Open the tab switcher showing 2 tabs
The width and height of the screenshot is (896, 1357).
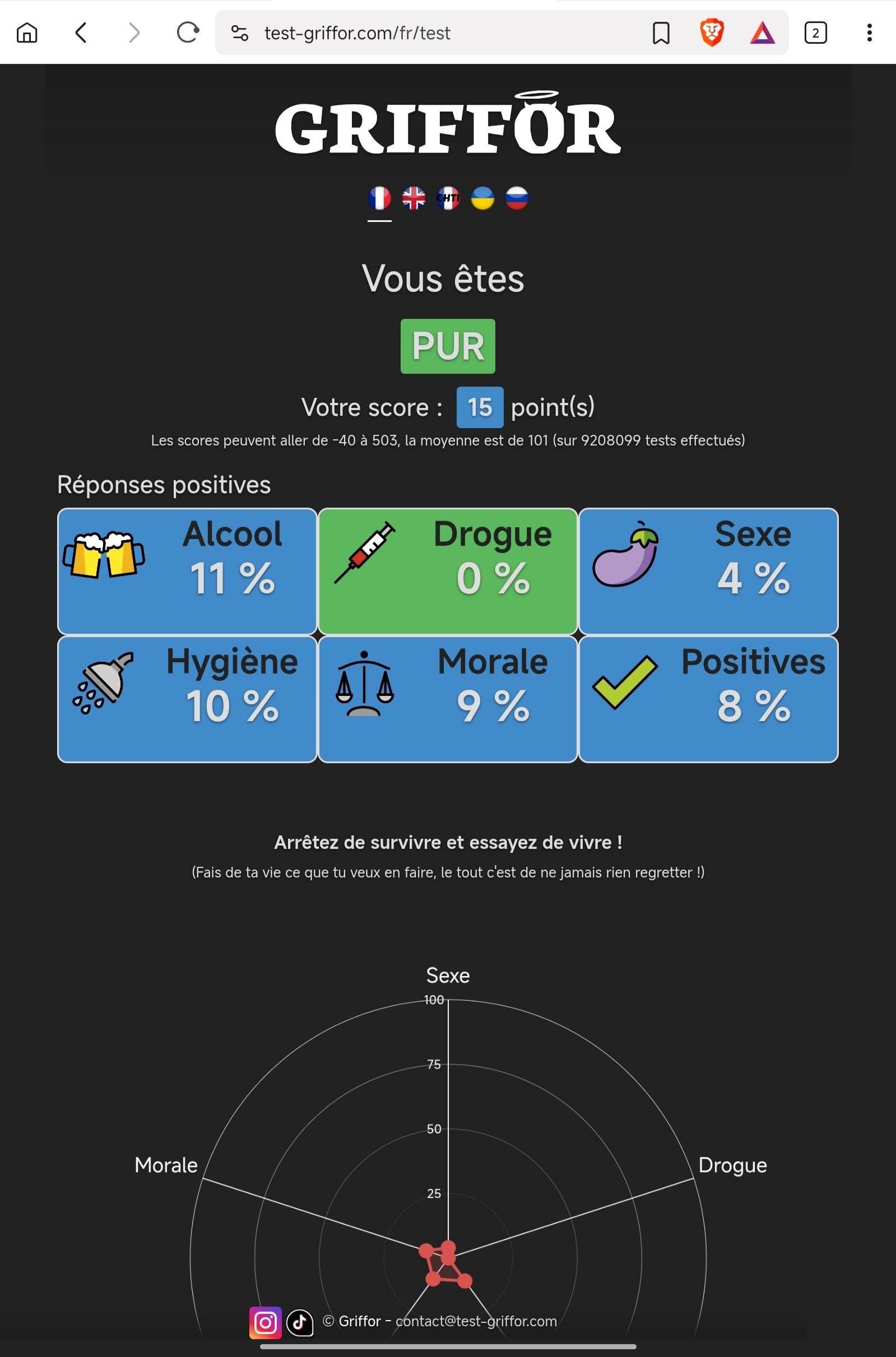[815, 32]
